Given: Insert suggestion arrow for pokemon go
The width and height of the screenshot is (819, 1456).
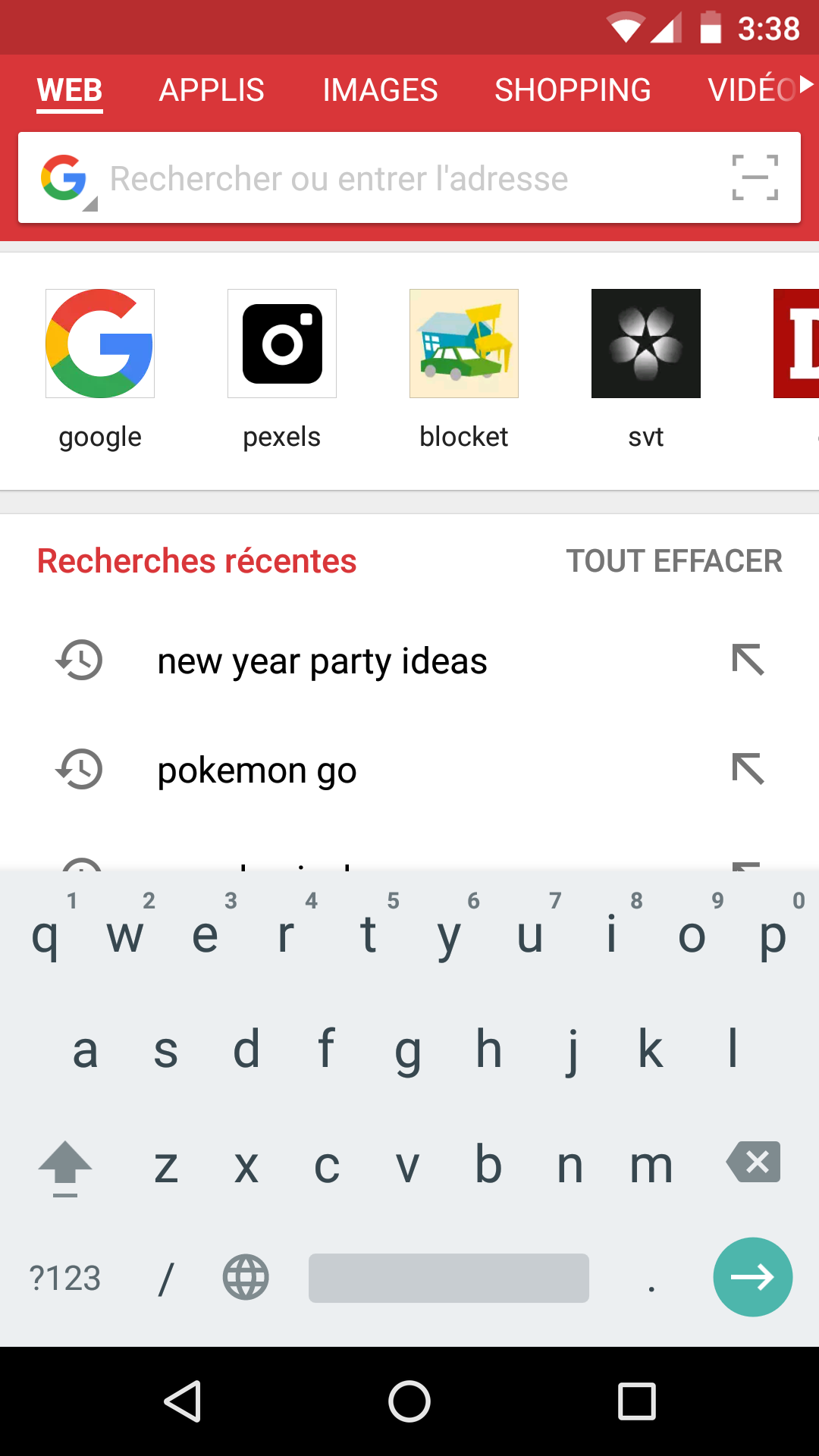Looking at the screenshot, I should click(747, 769).
